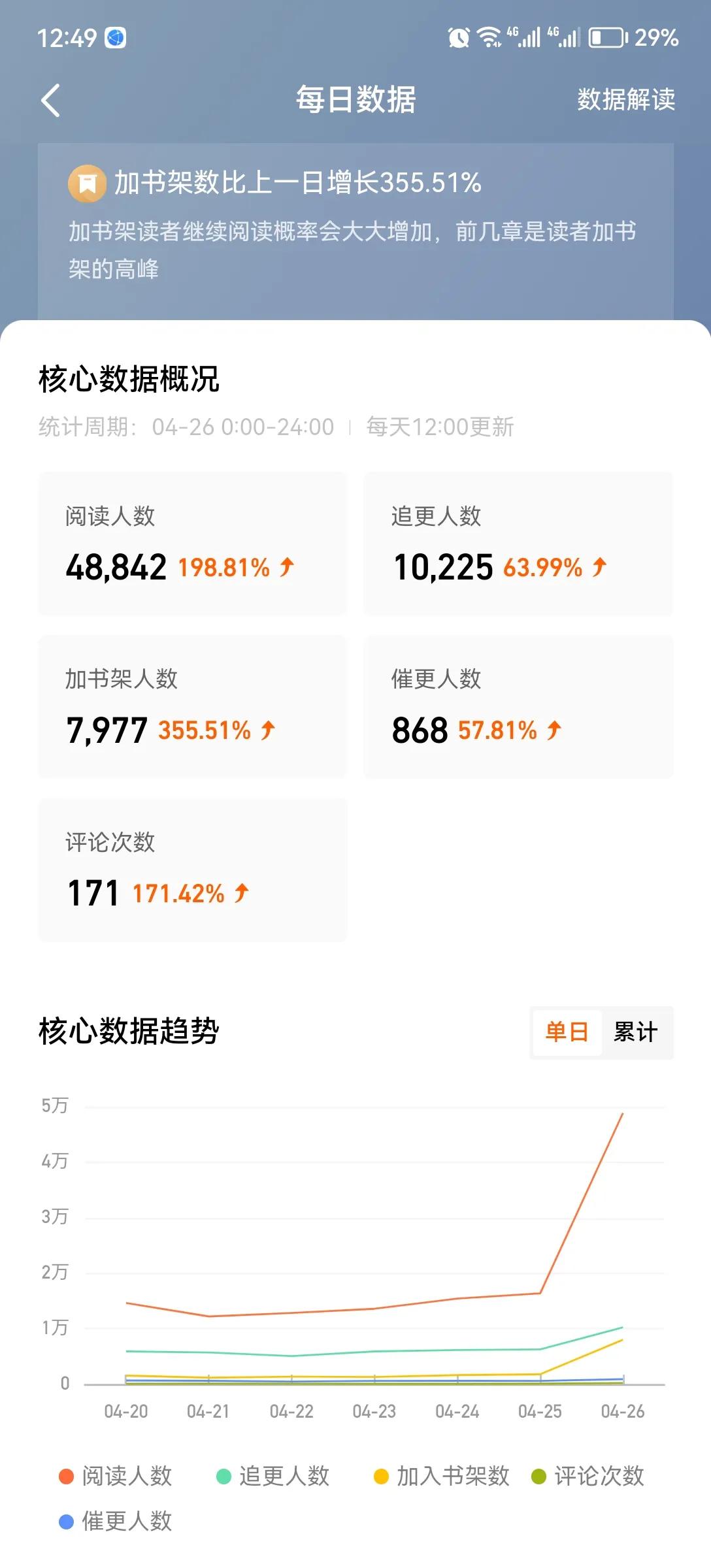Click the back arrow to return
The width and height of the screenshot is (711, 1568).
pos(51,101)
